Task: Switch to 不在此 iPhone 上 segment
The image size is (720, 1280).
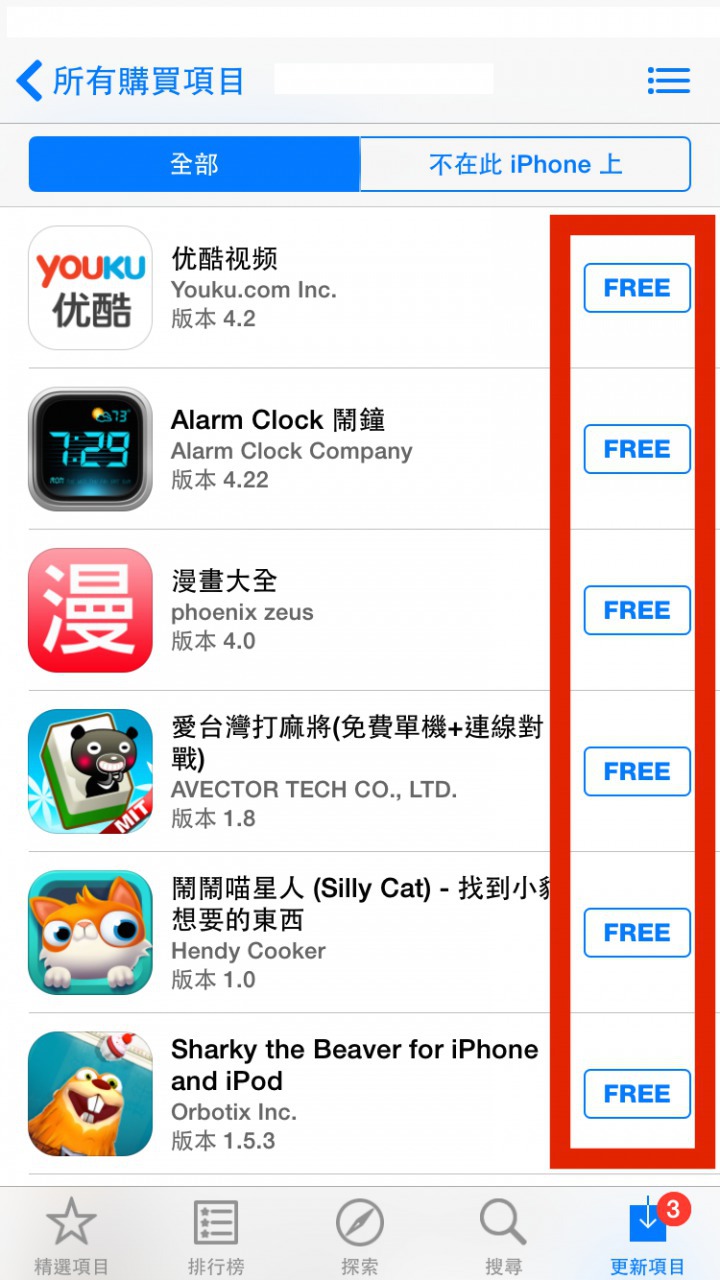Action: [x=525, y=164]
